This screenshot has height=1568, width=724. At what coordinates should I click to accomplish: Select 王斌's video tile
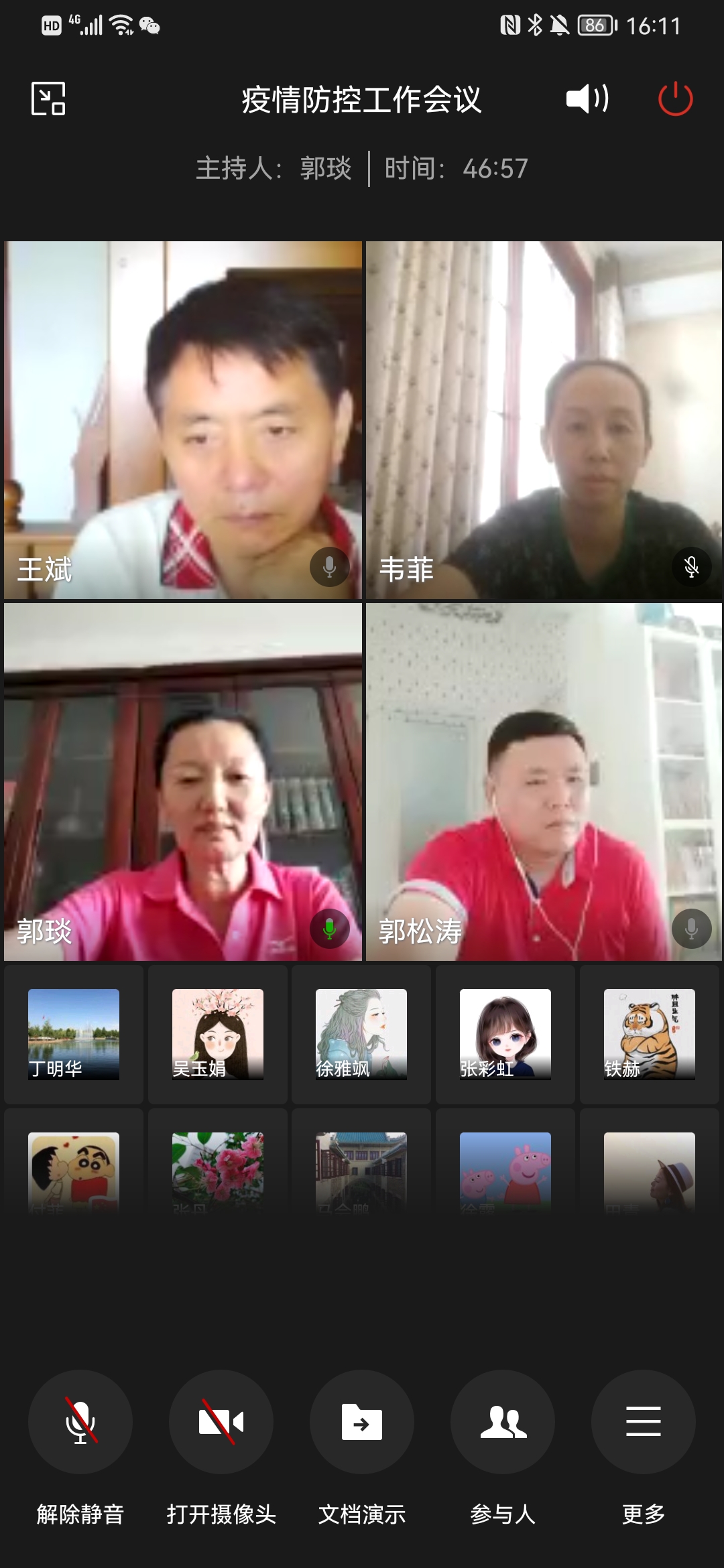pyautogui.click(x=182, y=419)
